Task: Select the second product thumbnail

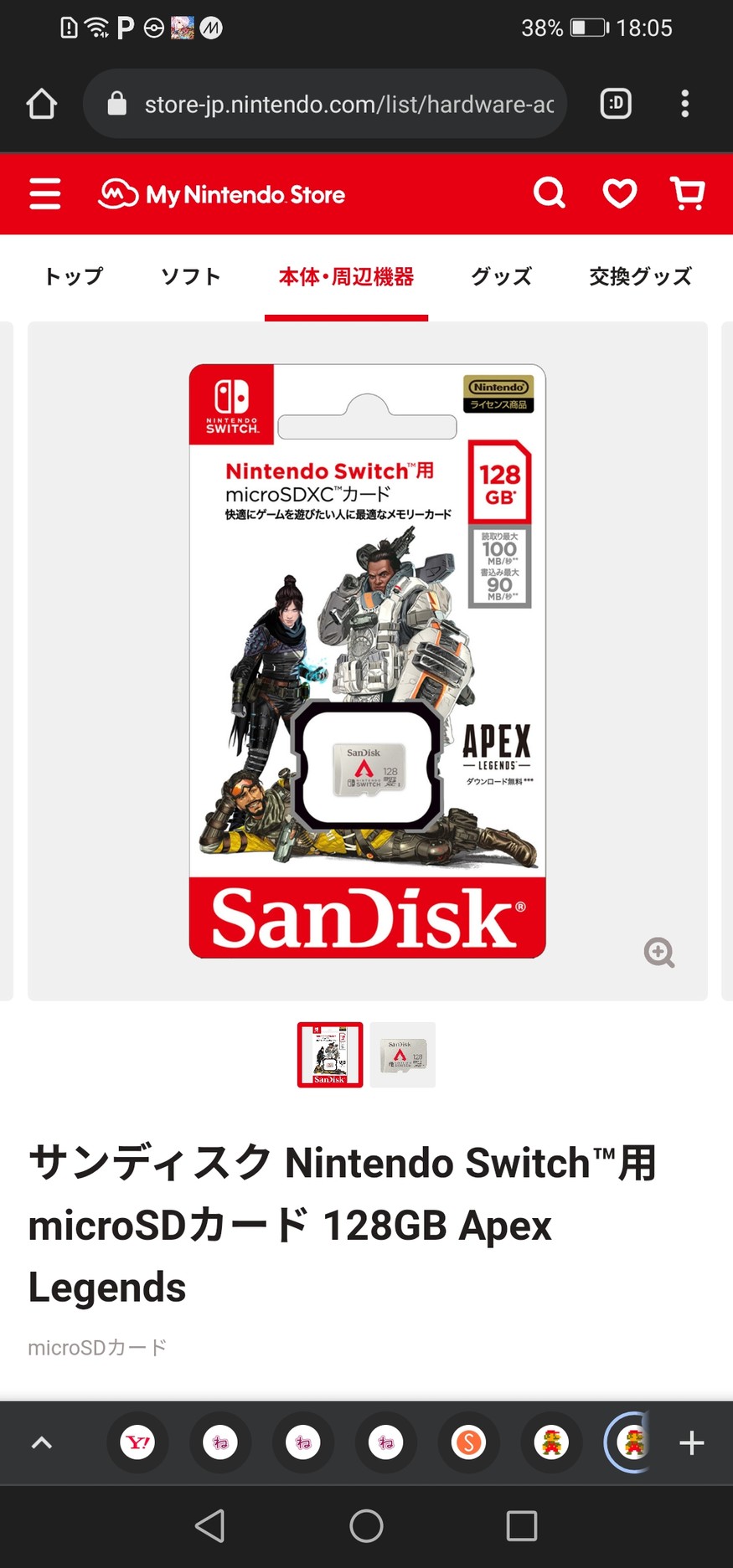Action: (x=403, y=1055)
